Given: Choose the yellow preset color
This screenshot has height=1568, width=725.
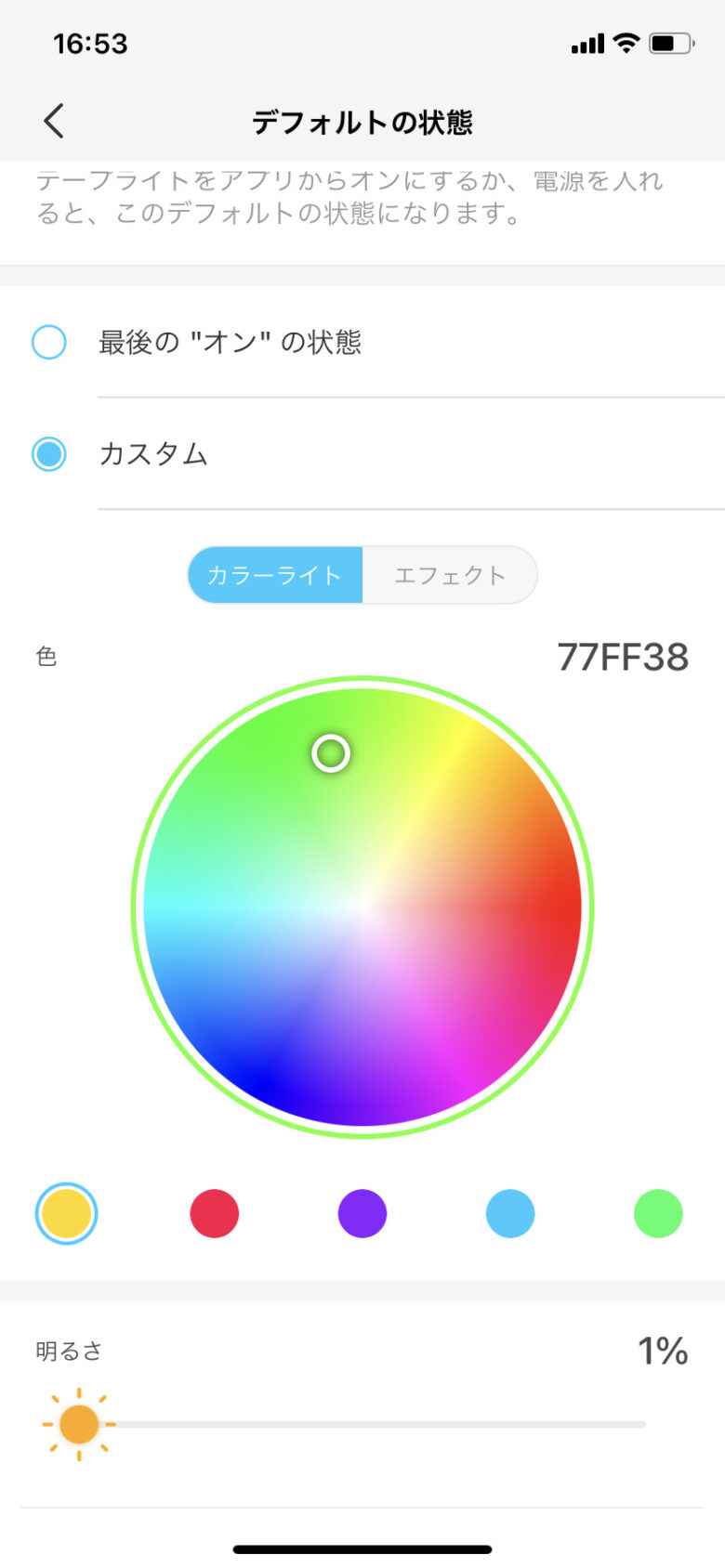Looking at the screenshot, I should point(66,1213).
